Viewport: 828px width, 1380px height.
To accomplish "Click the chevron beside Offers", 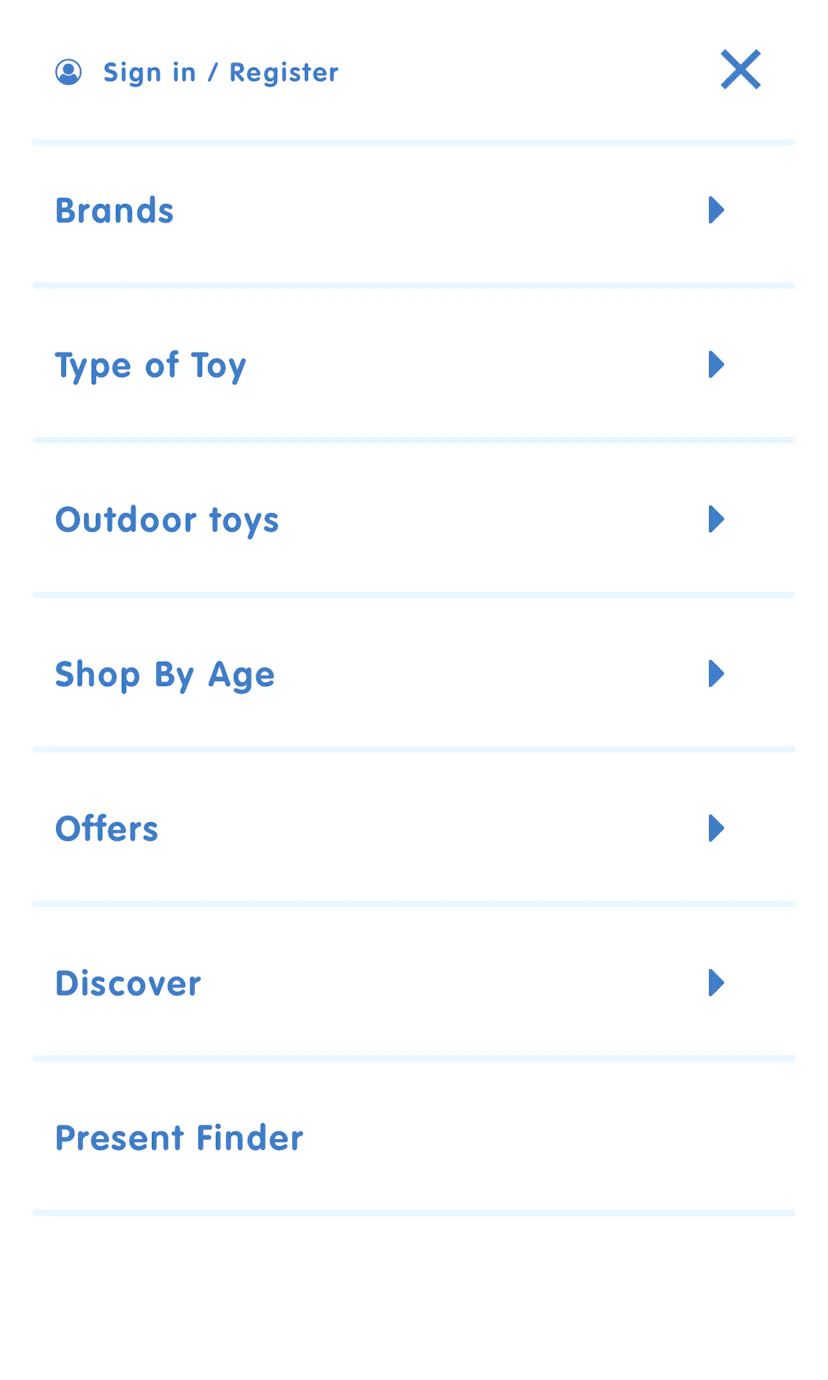I will point(715,828).
